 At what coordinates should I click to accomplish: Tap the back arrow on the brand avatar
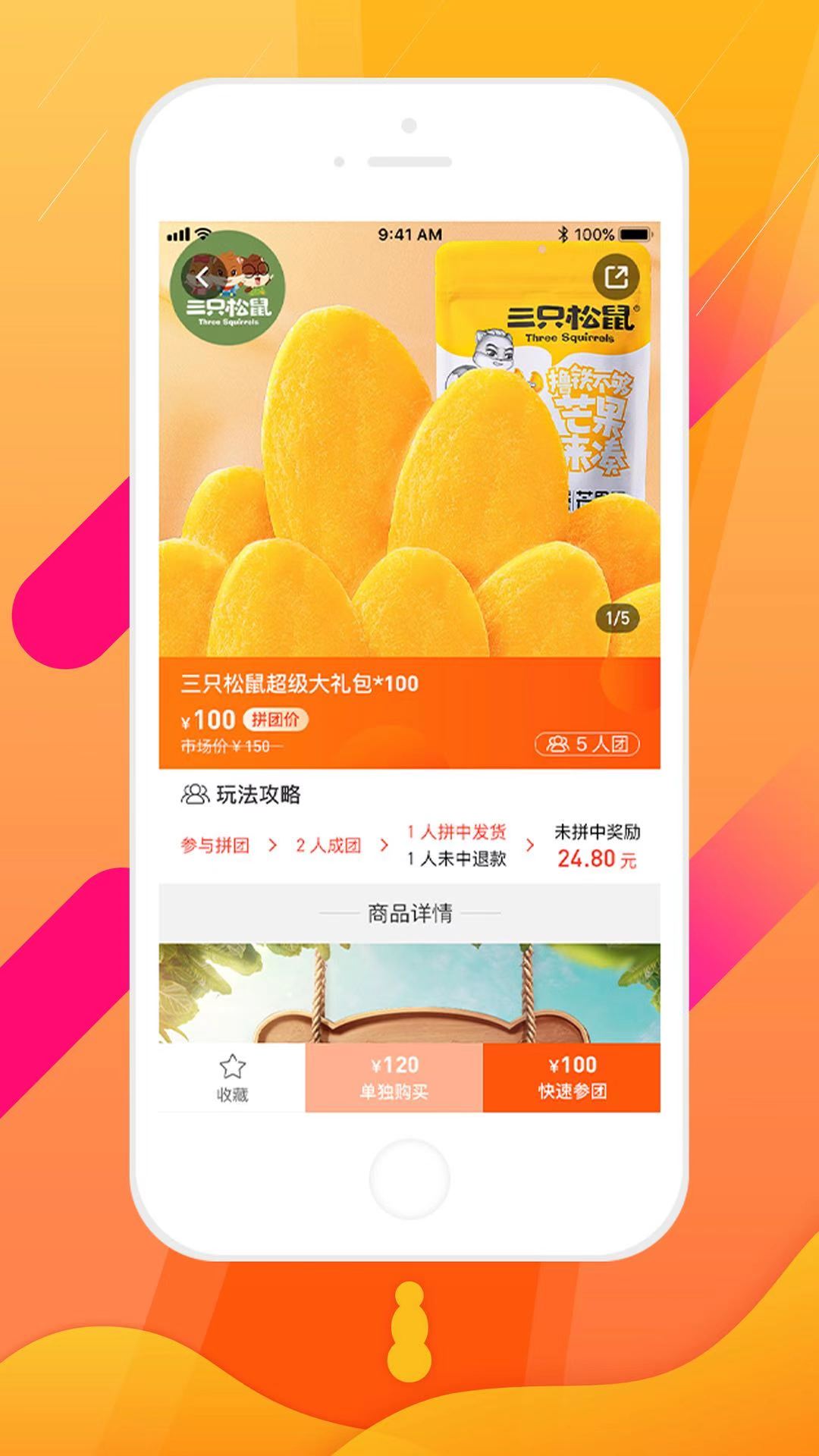[202, 278]
